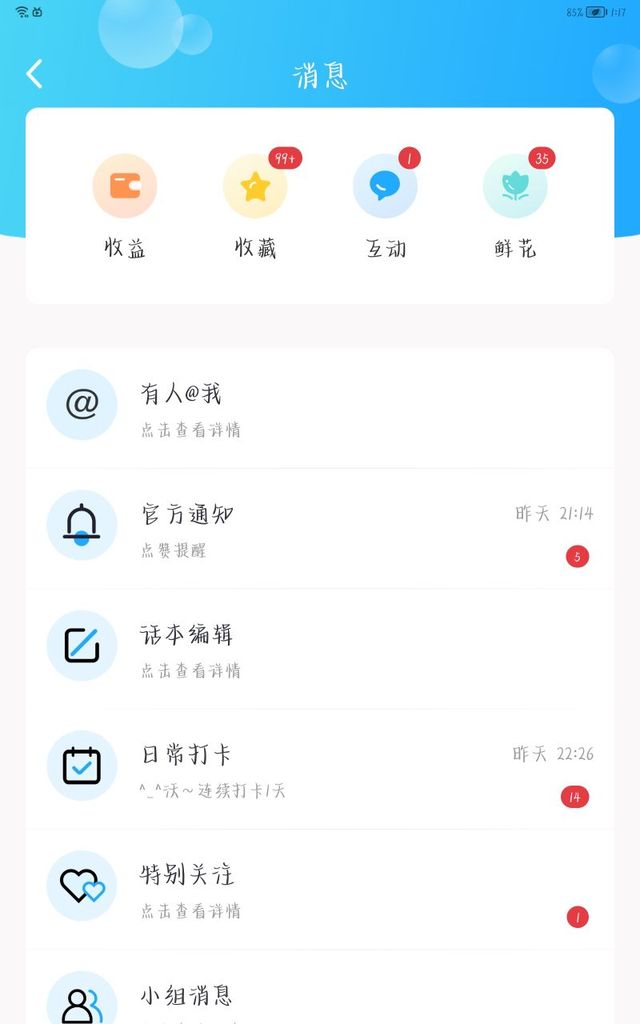Screen dimensions: 640x1024
Task: Go back from the 消息 page
Action: point(35,74)
